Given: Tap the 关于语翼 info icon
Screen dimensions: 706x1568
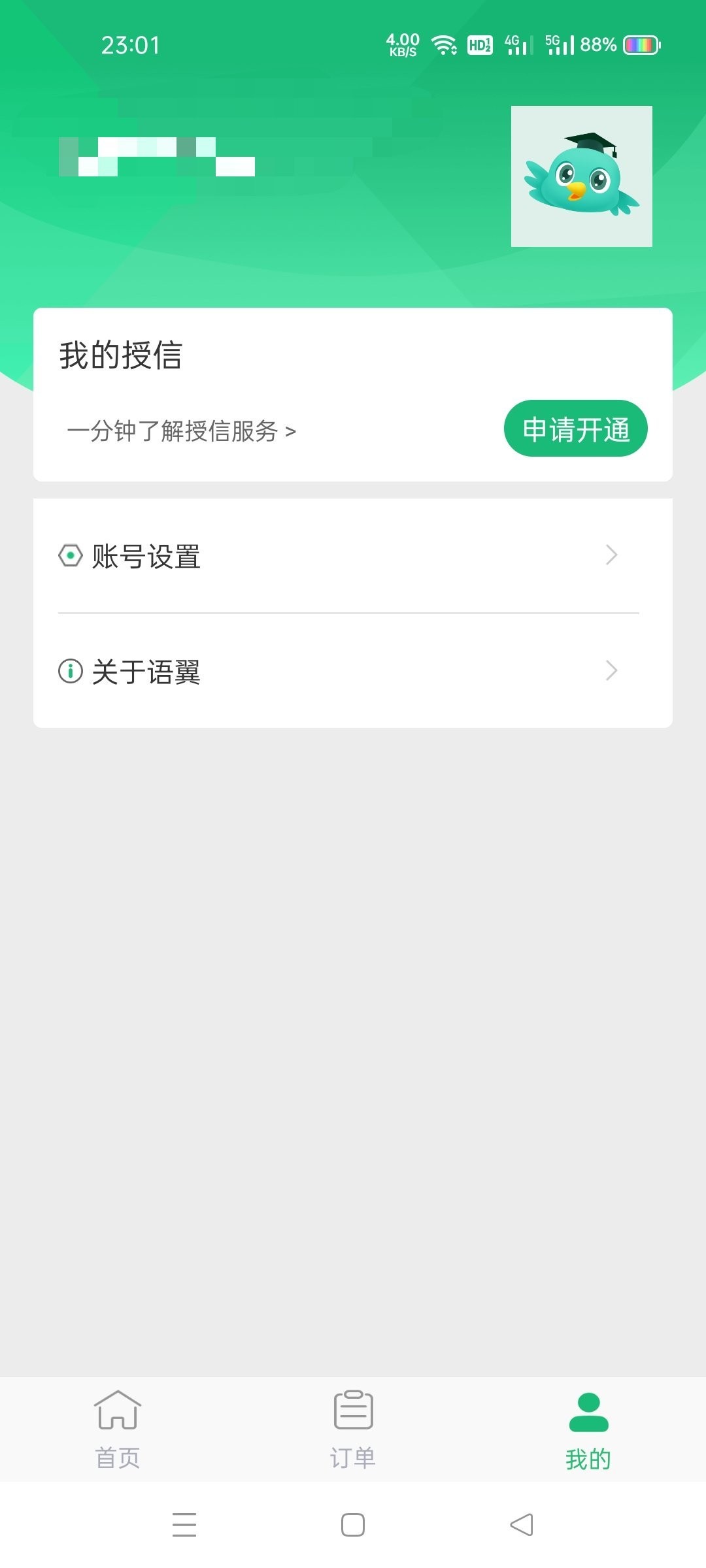Looking at the screenshot, I should coord(69,670).
